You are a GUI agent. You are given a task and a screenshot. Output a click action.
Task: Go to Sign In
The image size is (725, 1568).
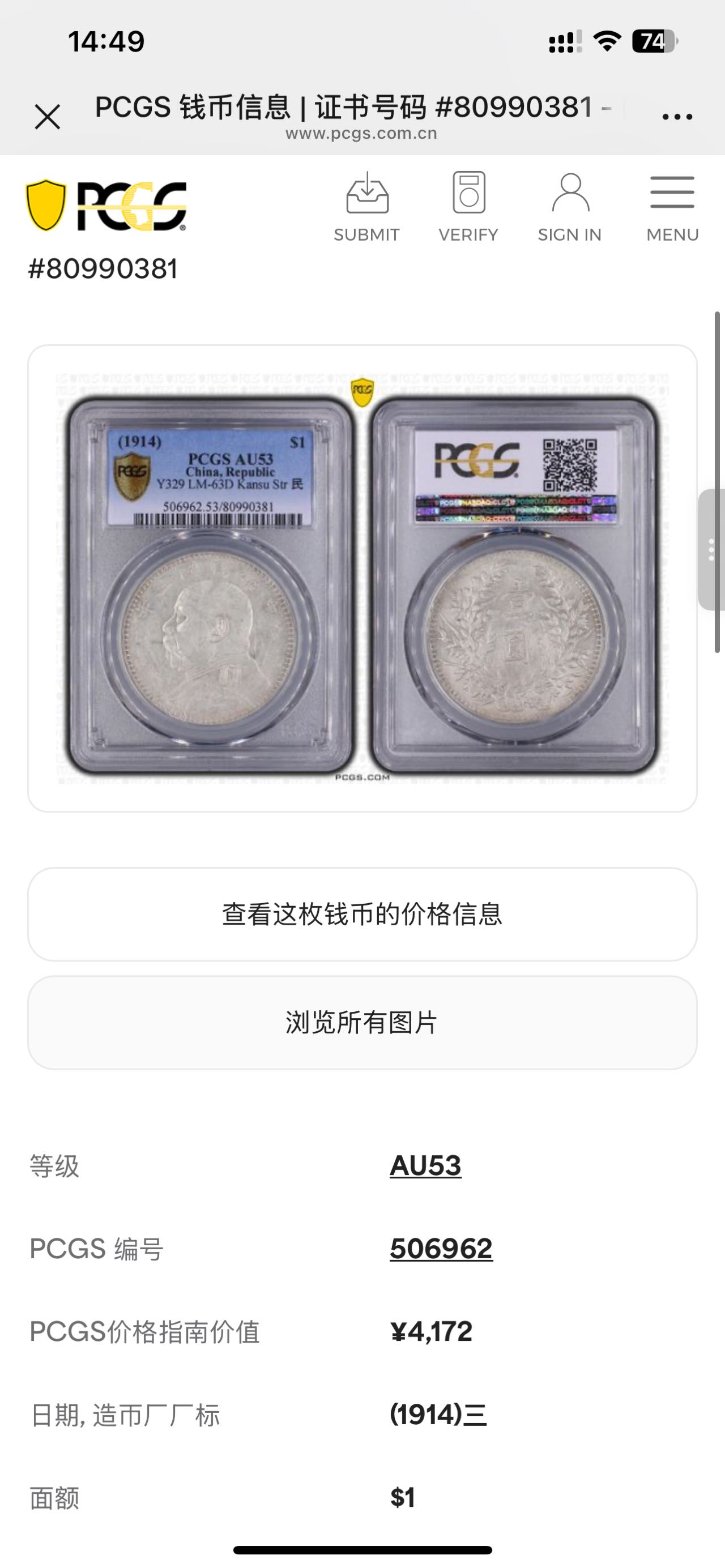point(569,207)
